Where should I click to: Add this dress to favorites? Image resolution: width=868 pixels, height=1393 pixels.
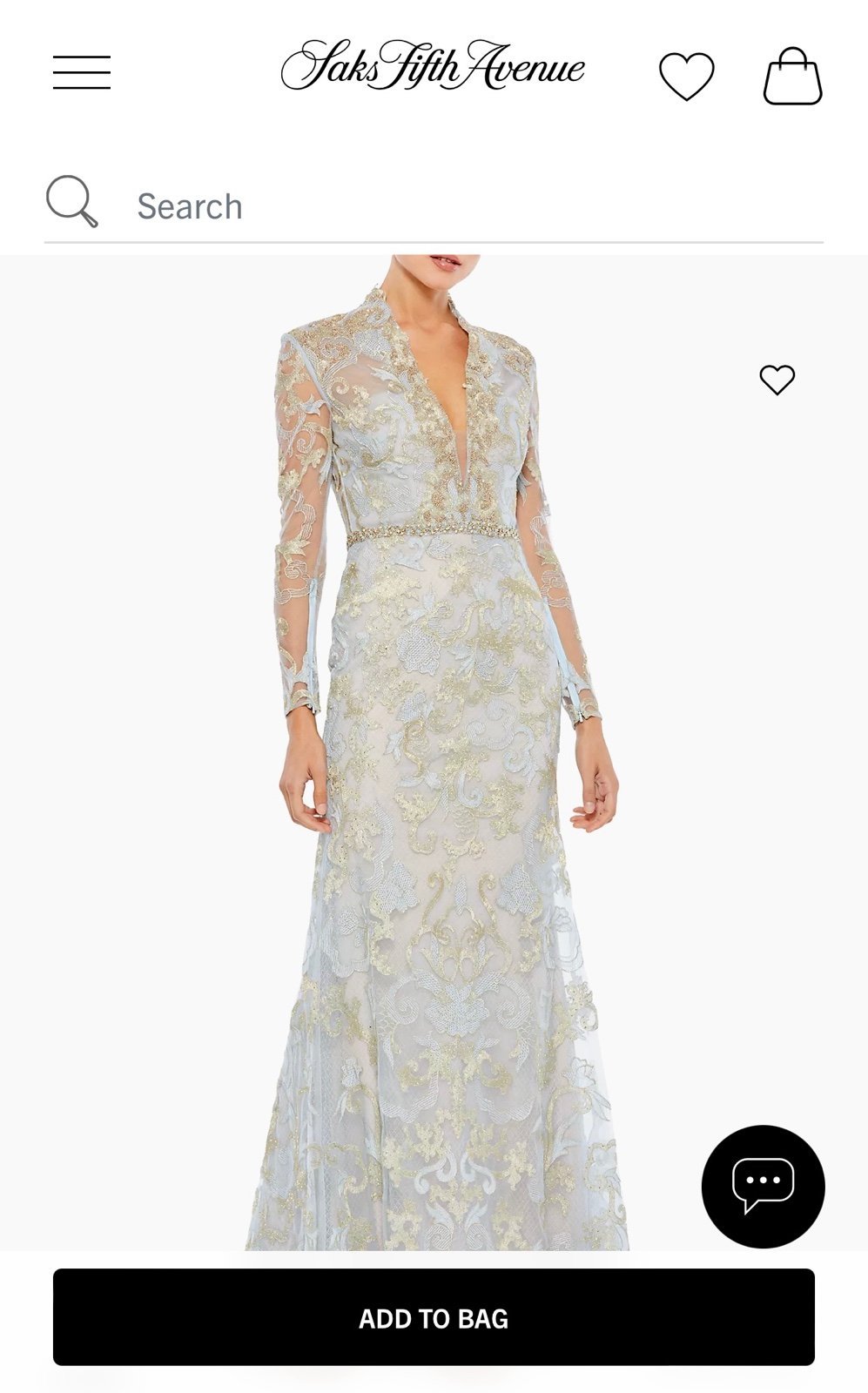click(777, 380)
